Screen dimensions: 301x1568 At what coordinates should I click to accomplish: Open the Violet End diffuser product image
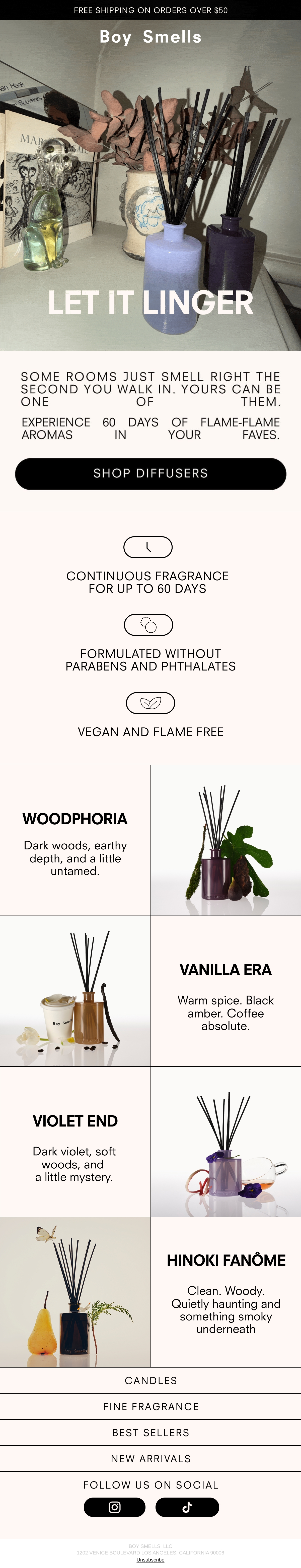[226, 1142]
